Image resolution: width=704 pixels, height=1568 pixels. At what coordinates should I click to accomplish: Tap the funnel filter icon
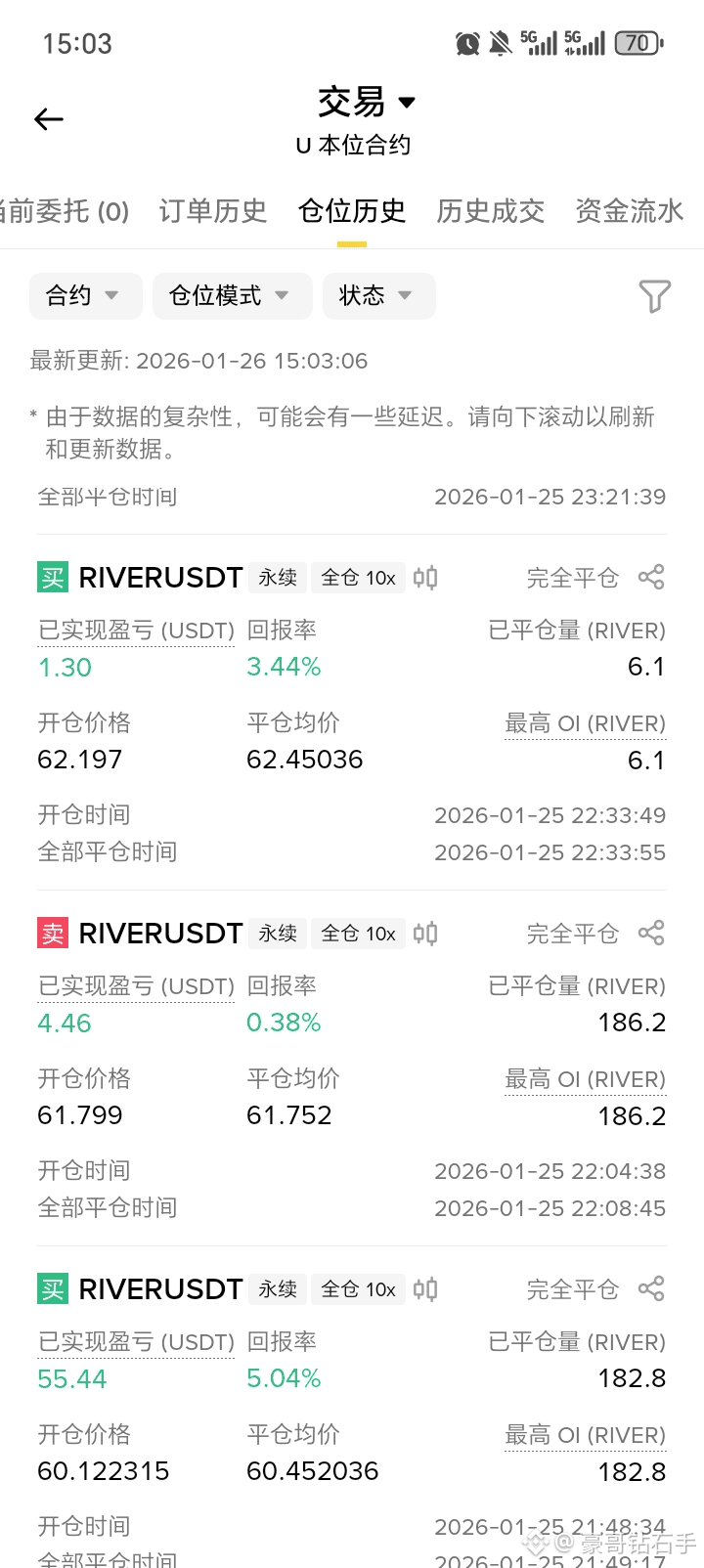coord(654,296)
